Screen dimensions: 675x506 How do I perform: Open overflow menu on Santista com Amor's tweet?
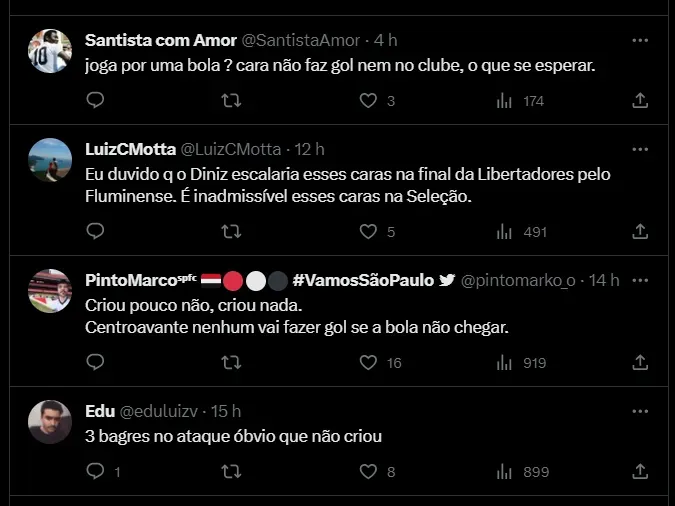640,41
